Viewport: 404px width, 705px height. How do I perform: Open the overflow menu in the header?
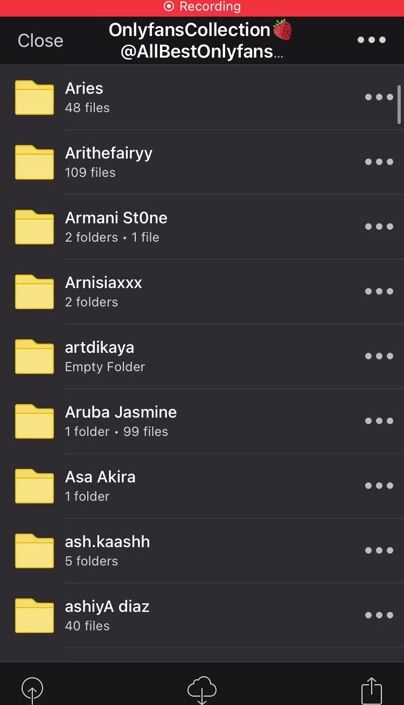(x=372, y=40)
